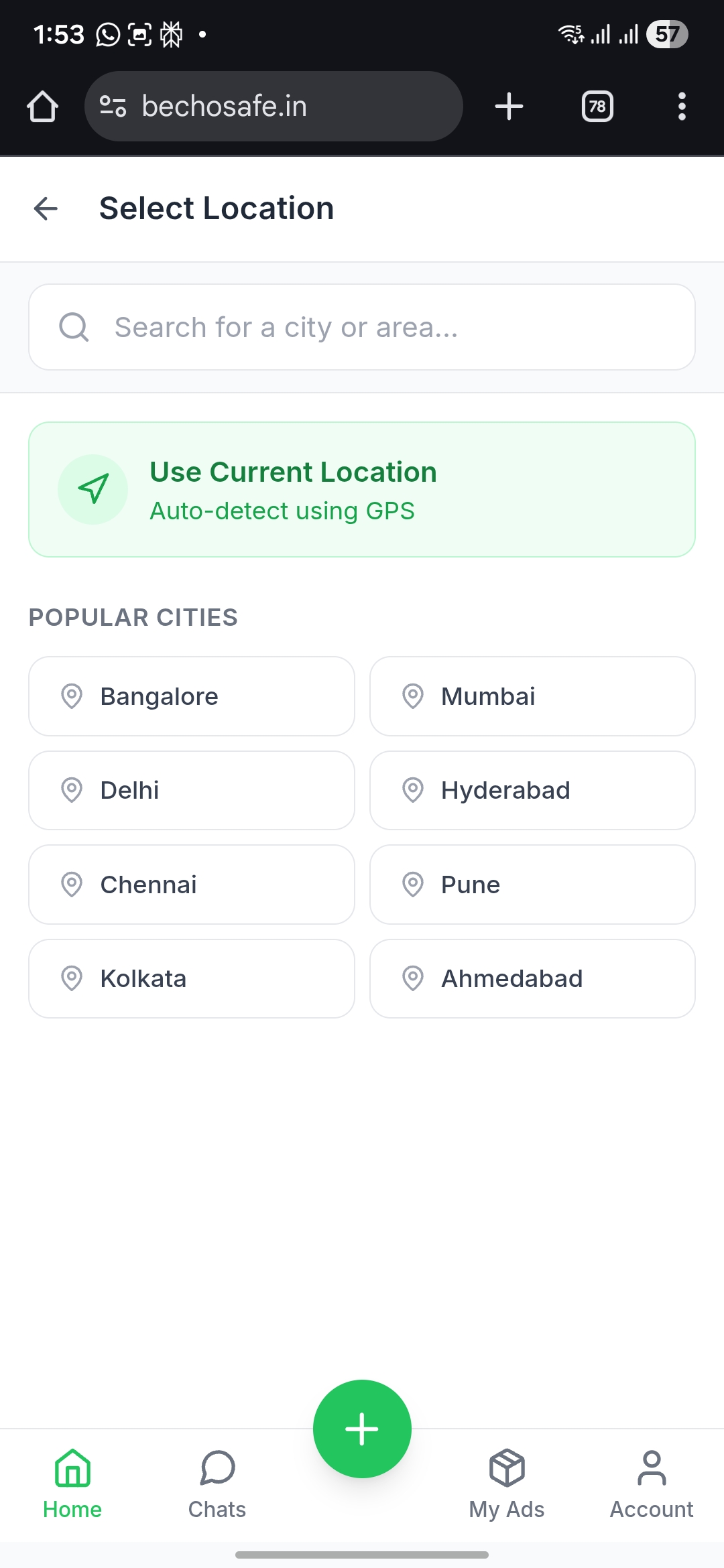Screen dimensions: 724x1568
Task: Click the search magnifier icon
Action: [74, 327]
